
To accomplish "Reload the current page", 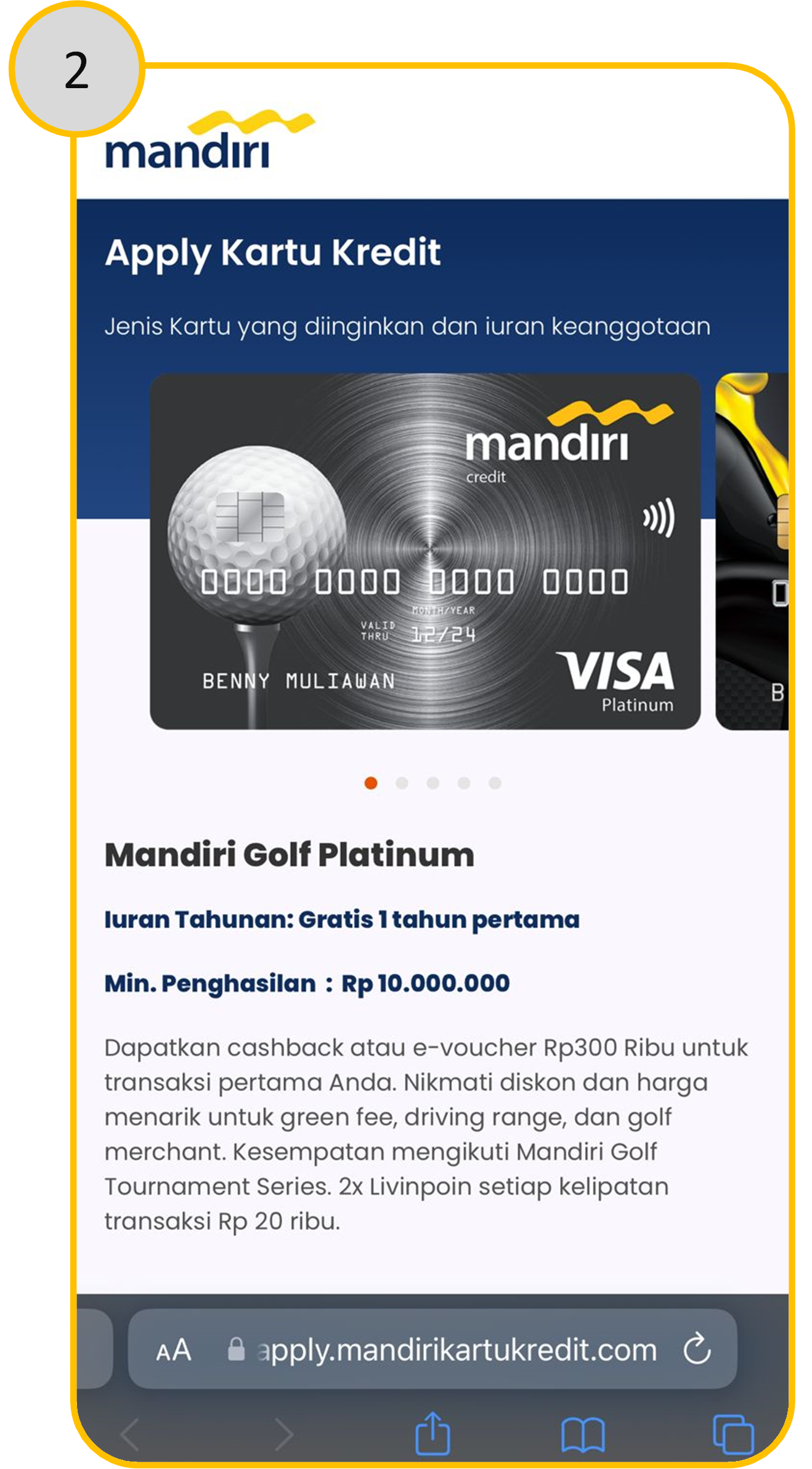I will [x=697, y=1349].
